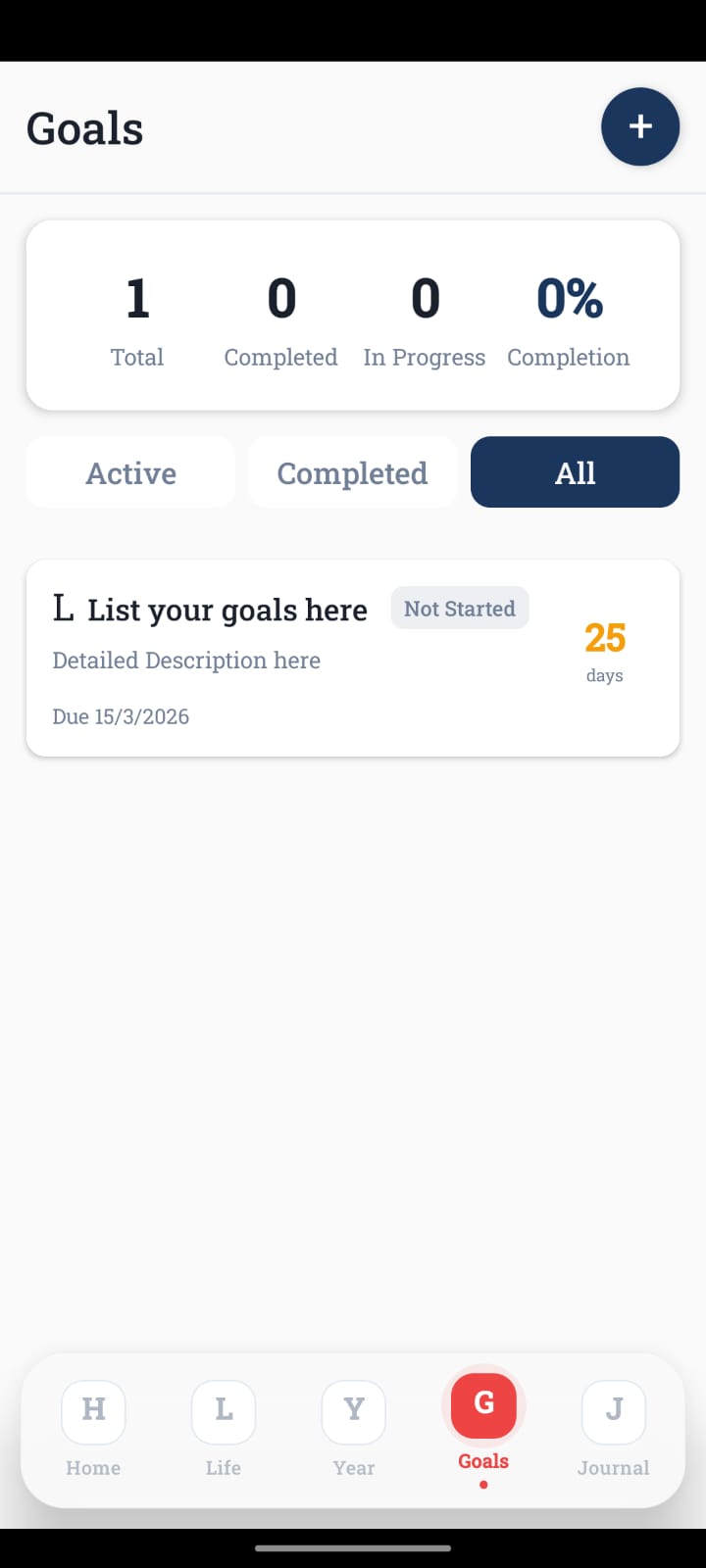Navigate to the Journal tab
This screenshot has width=706, height=1568.
click(613, 1426)
